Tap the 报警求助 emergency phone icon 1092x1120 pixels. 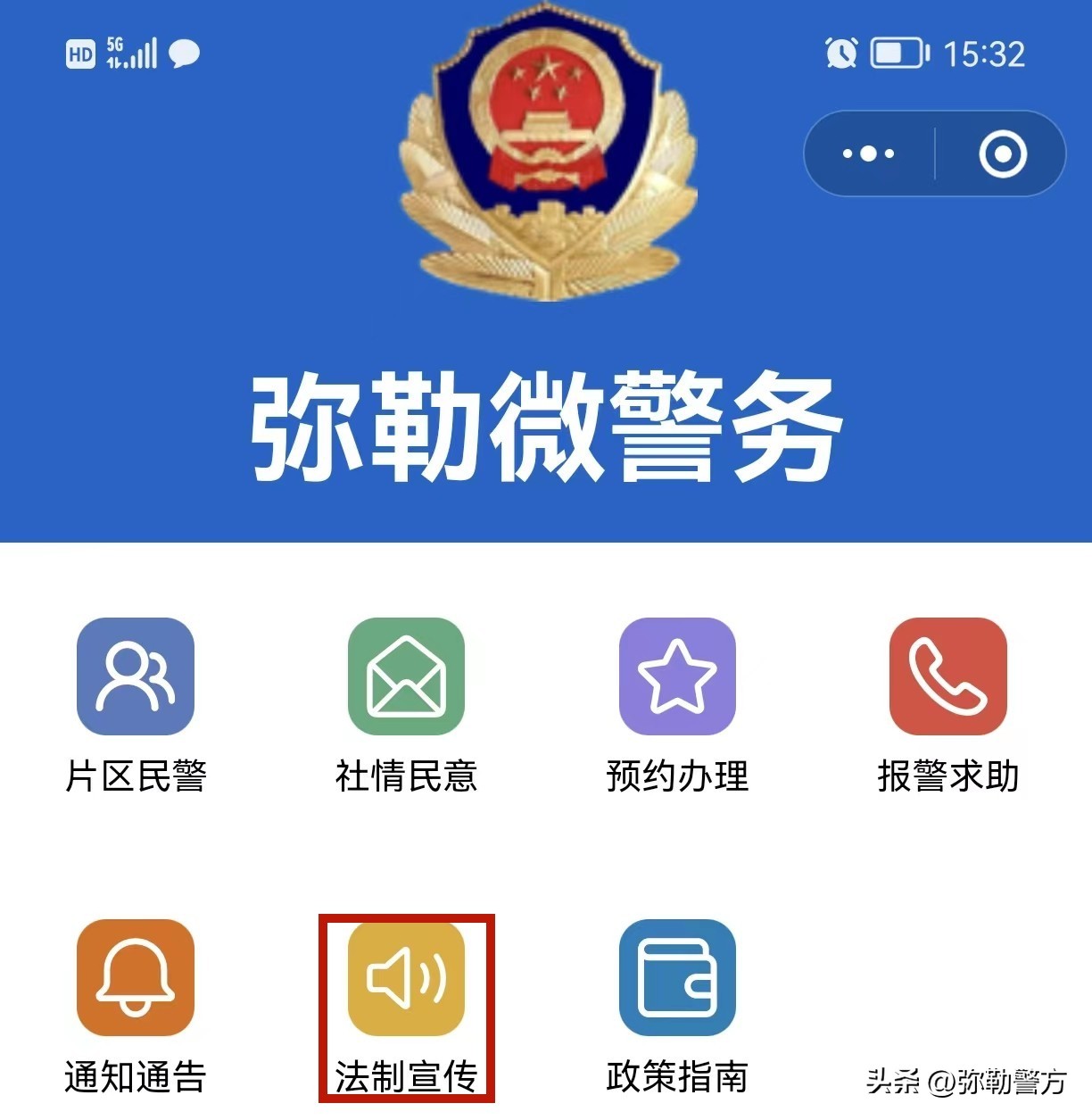click(948, 676)
